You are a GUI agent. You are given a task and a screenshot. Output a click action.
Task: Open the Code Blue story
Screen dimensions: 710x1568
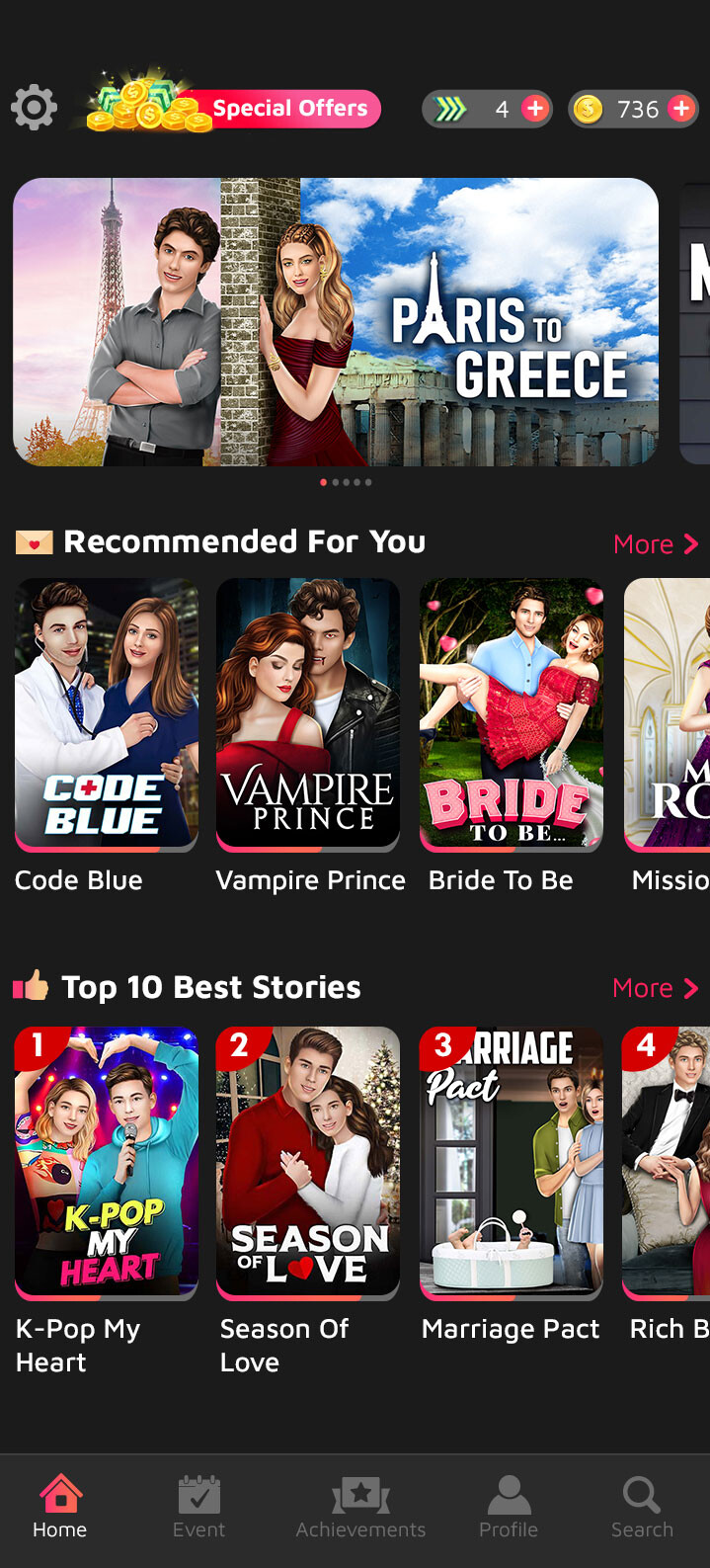[x=107, y=713]
